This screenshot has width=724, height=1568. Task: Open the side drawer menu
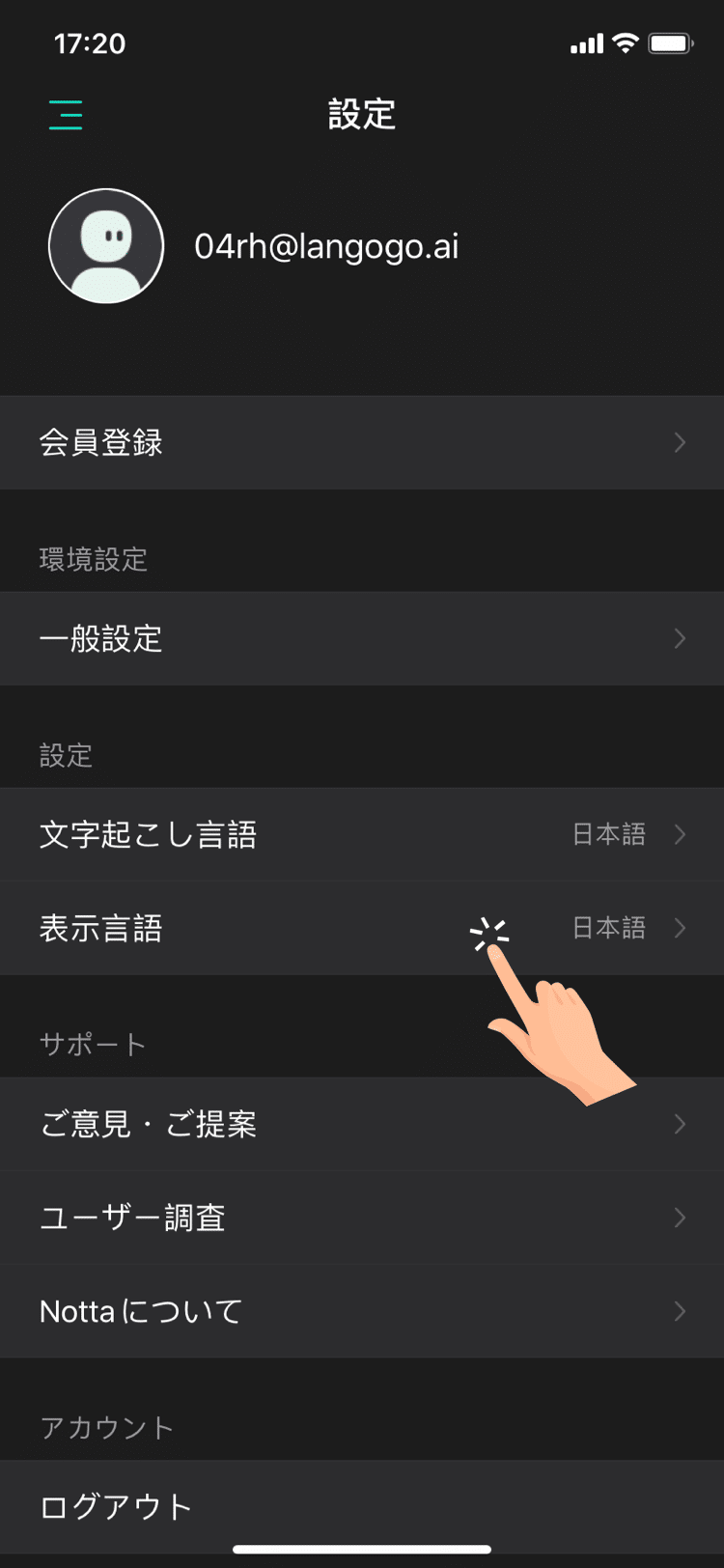pos(66,115)
